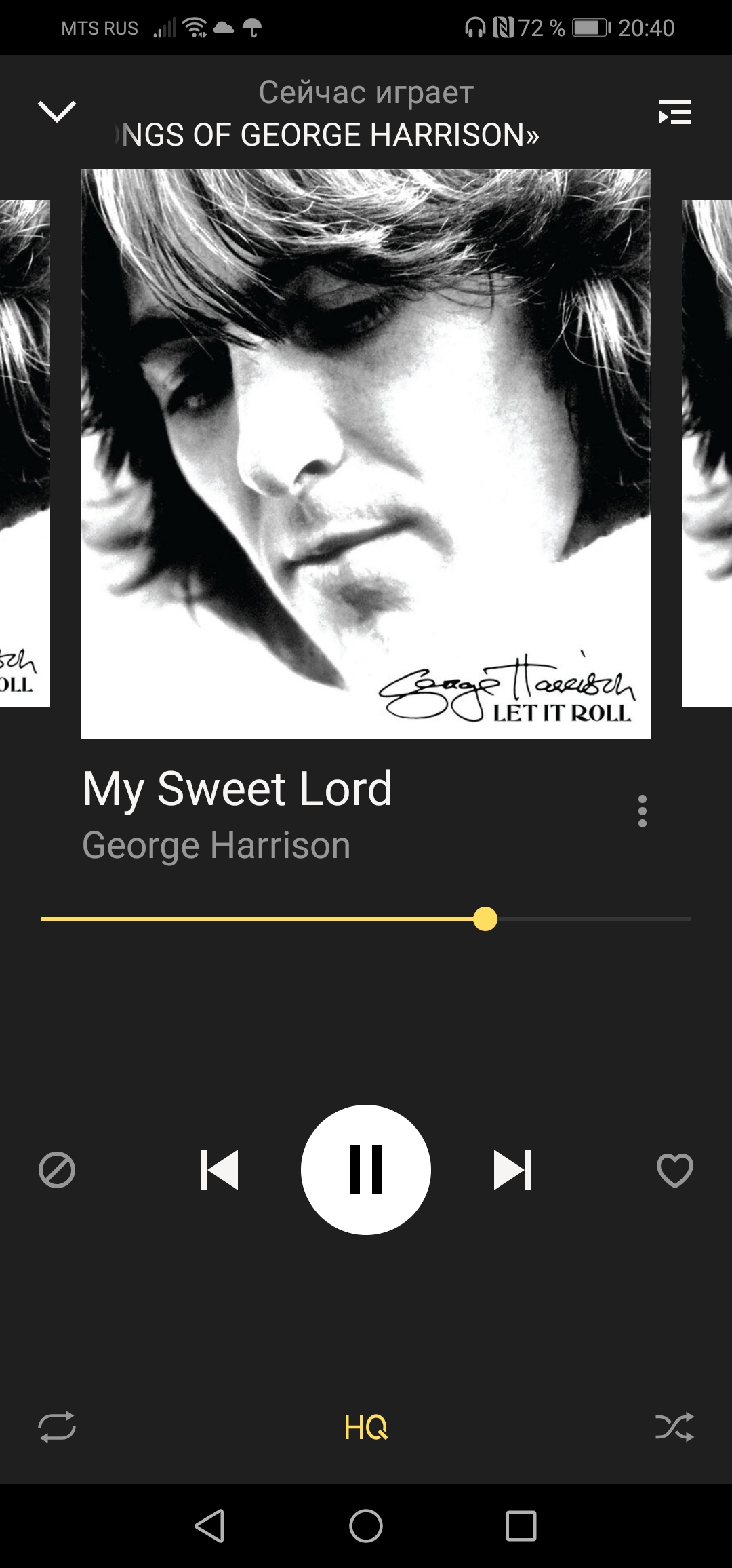Toggle shuffle playback
The width and height of the screenshot is (732, 1568).
674,1427
